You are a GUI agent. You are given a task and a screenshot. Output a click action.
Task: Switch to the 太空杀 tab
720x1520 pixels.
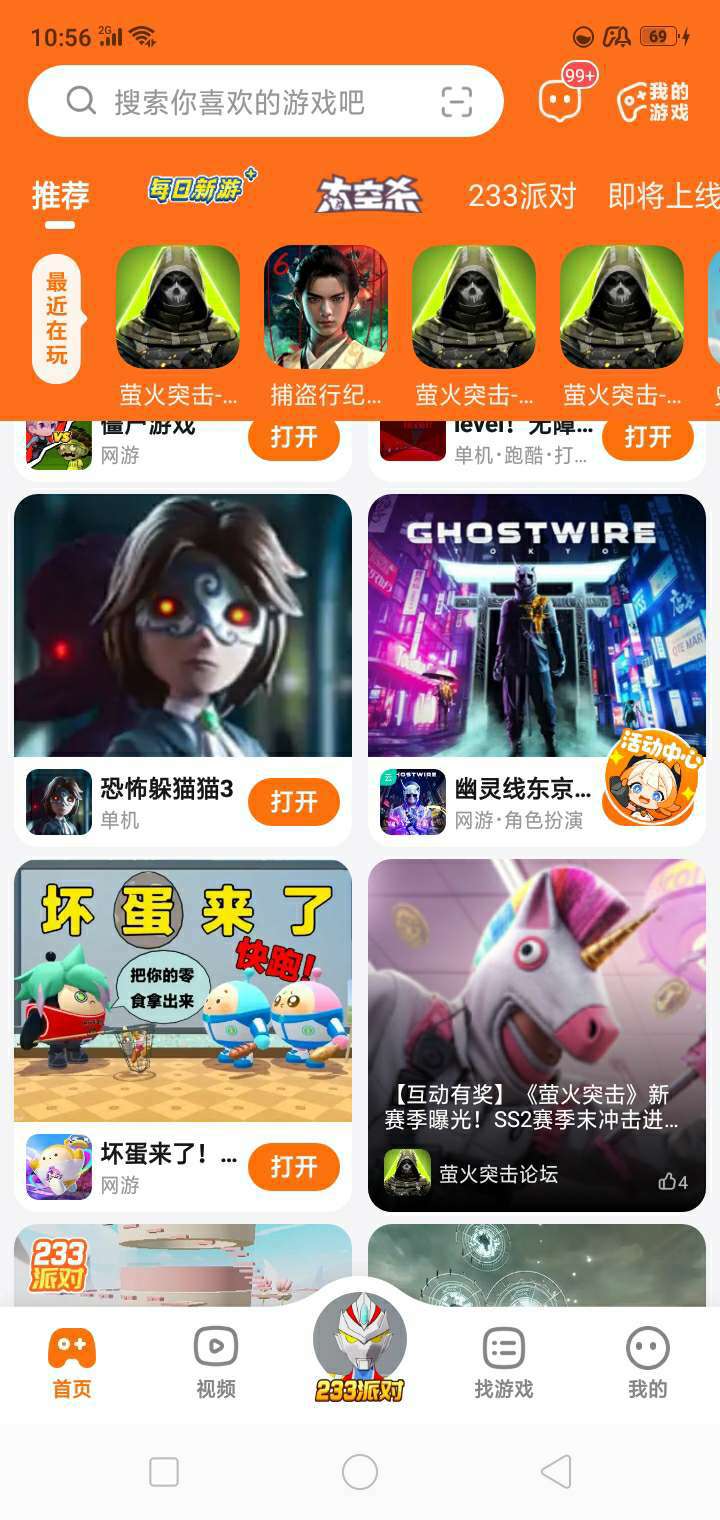pyautogui.click(x=368, y=195)
